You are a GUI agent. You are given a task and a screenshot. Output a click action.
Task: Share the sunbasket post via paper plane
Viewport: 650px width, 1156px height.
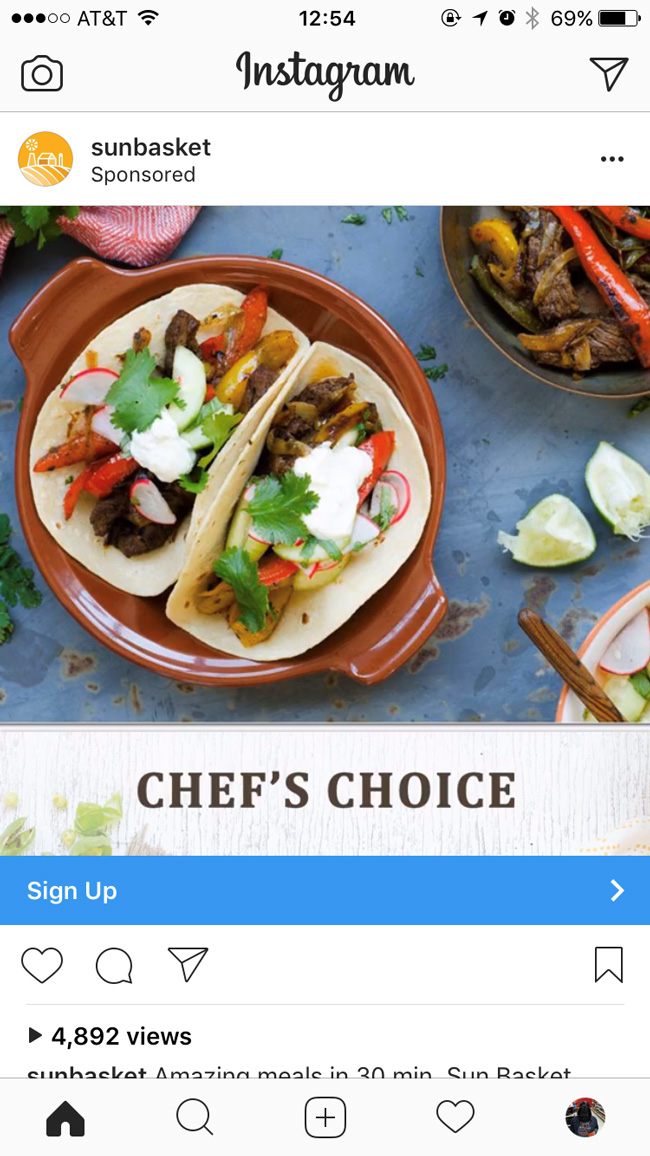pyautogui.click(x=188, y=964)
